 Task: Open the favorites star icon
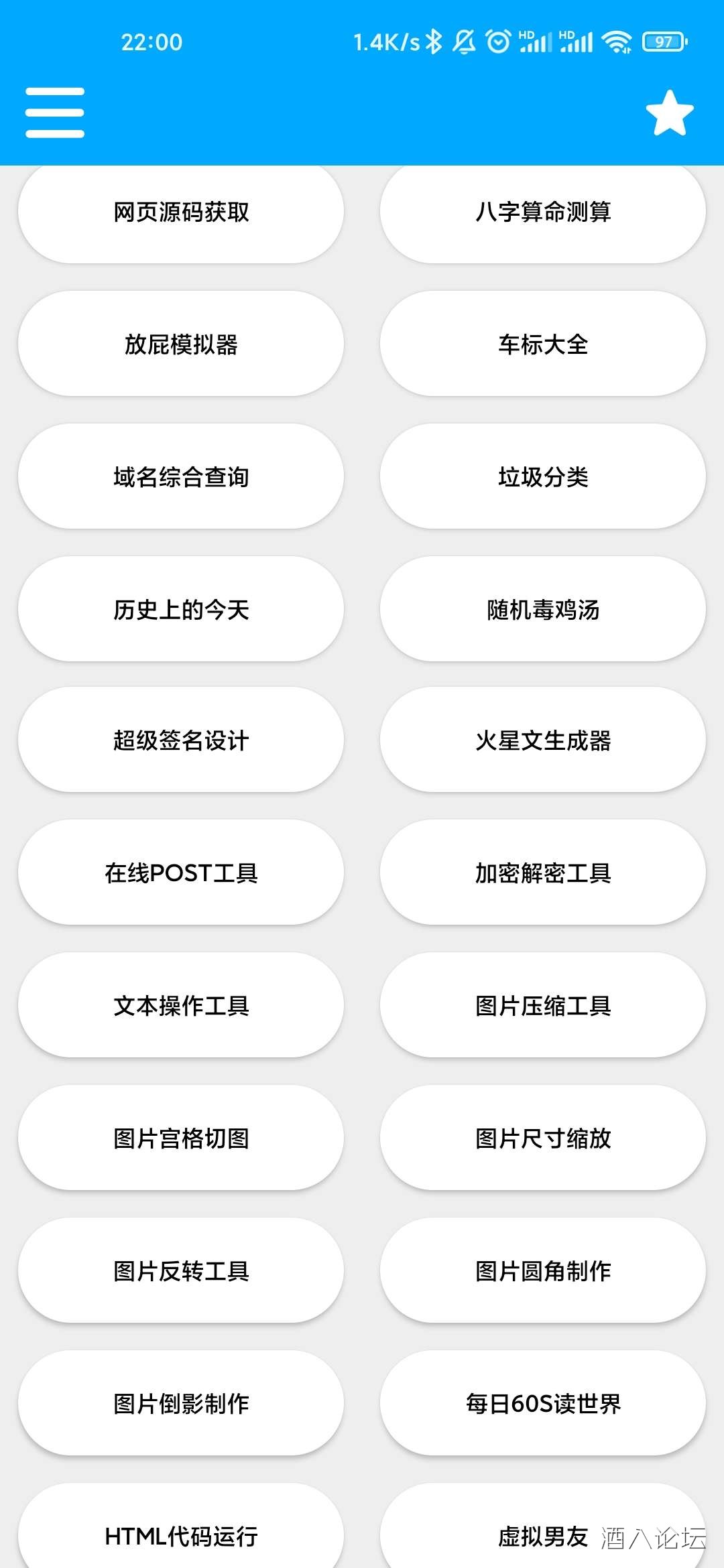669,113
